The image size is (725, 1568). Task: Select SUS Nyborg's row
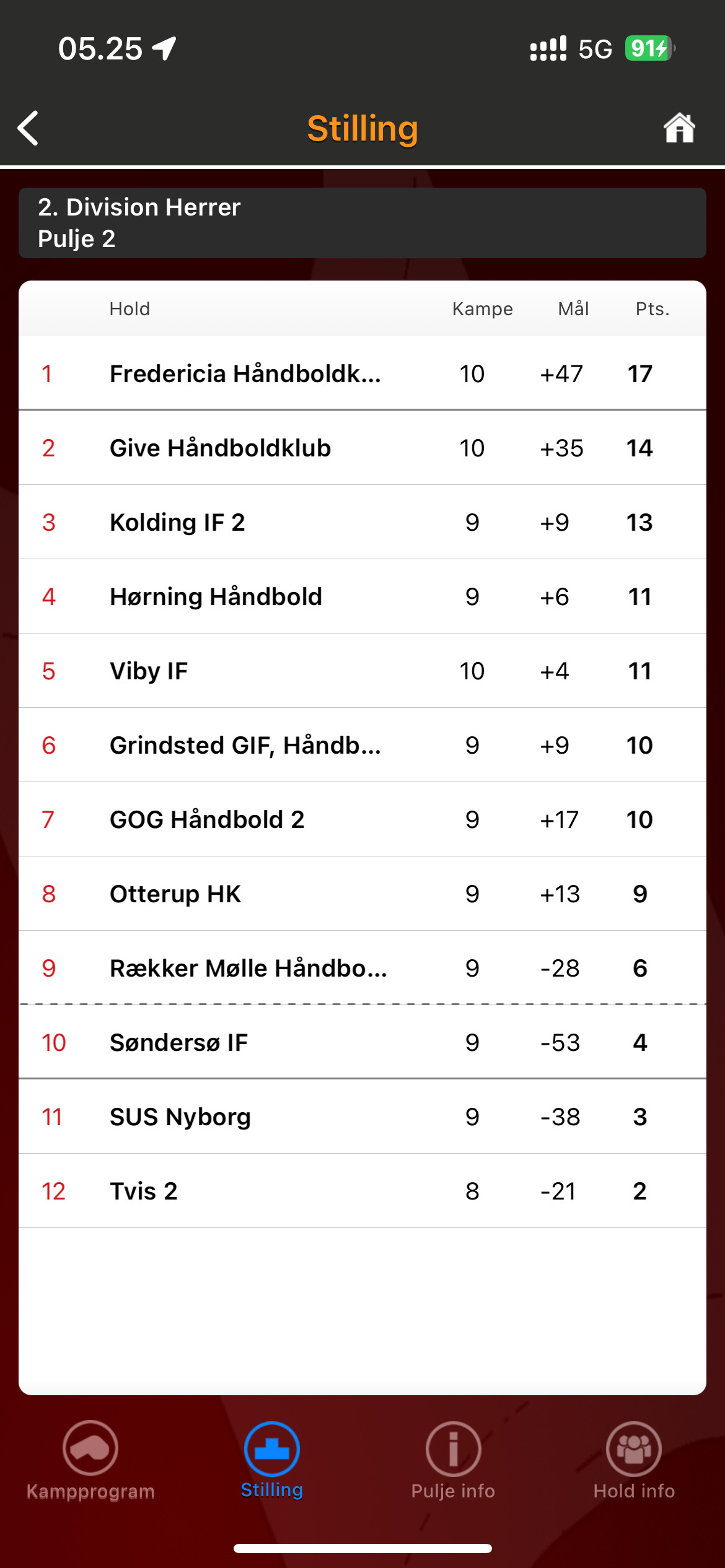(362, 1117)
